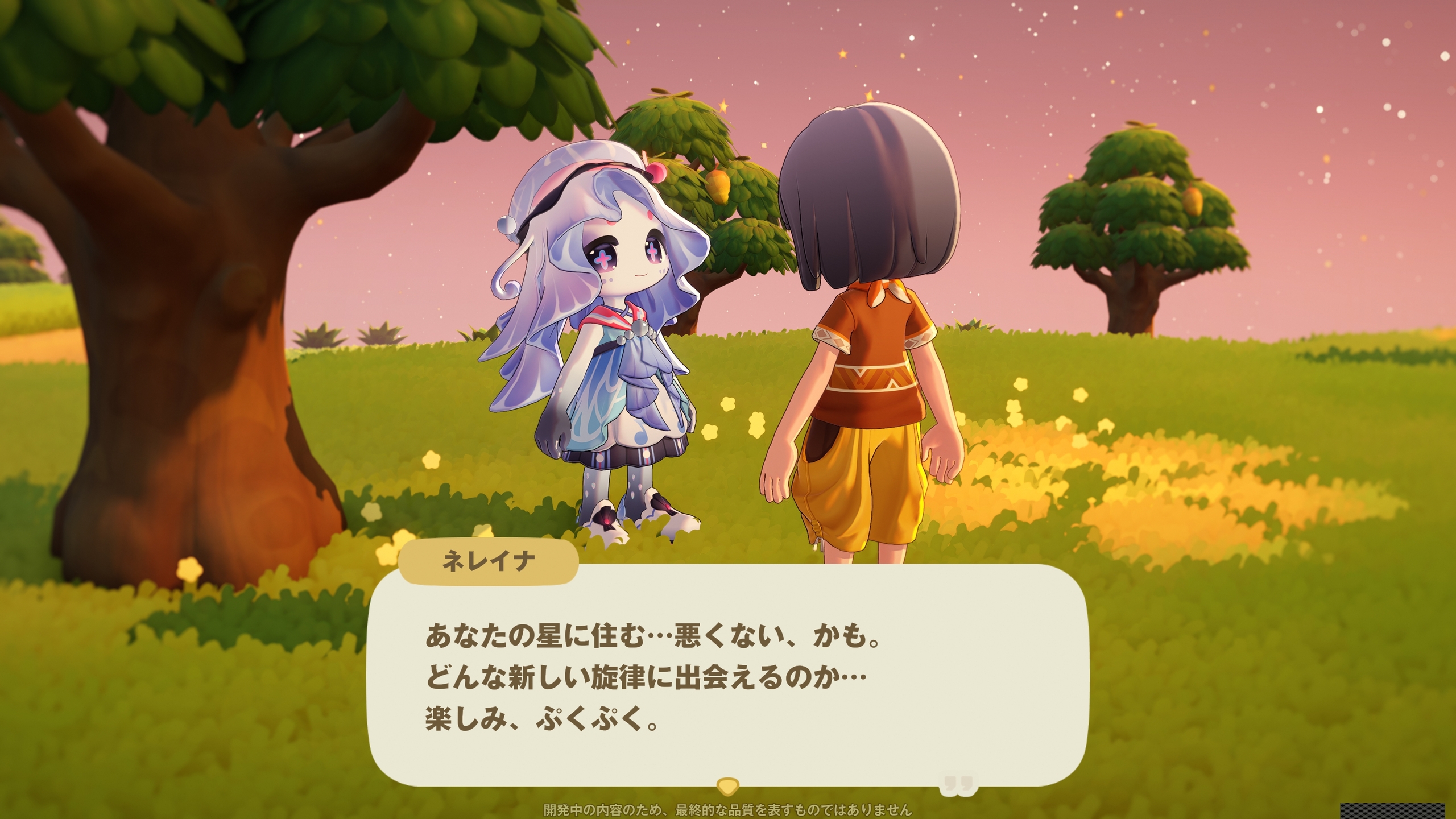Advance ネレイナ's dialogue box
The width and height of the screenshot is (1456, 819).
728,677
